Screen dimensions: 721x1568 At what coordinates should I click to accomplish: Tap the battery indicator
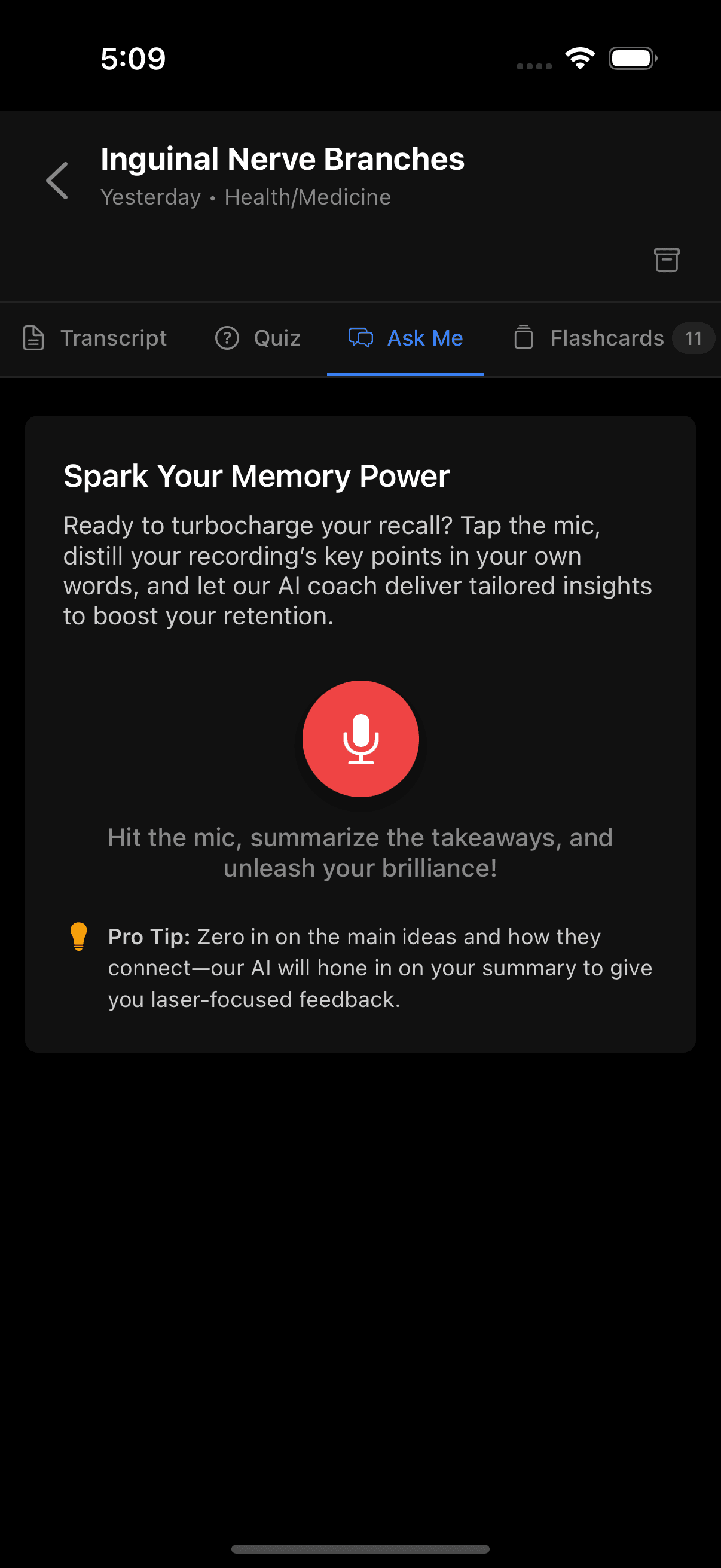point(632,58)
